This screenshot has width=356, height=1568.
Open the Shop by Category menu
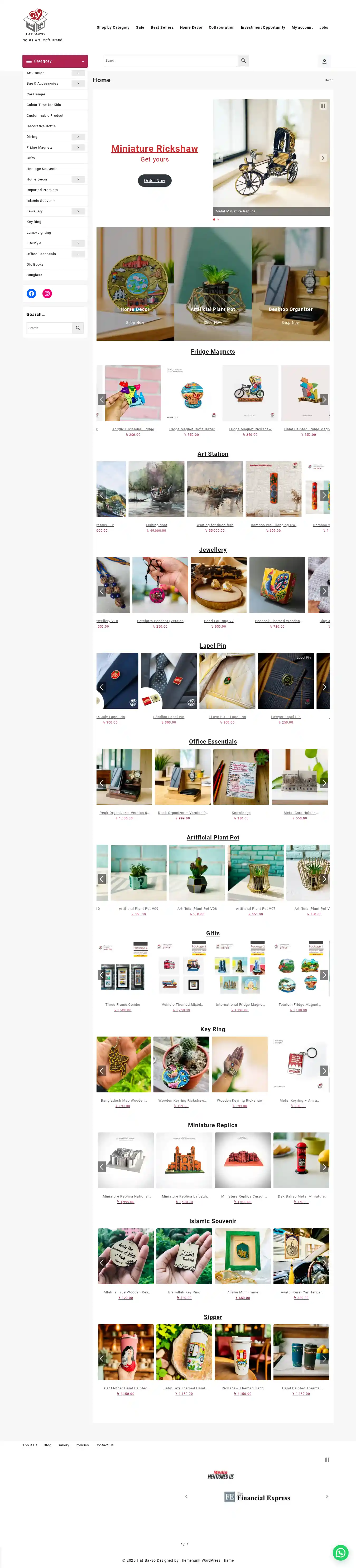coord(113,27)
